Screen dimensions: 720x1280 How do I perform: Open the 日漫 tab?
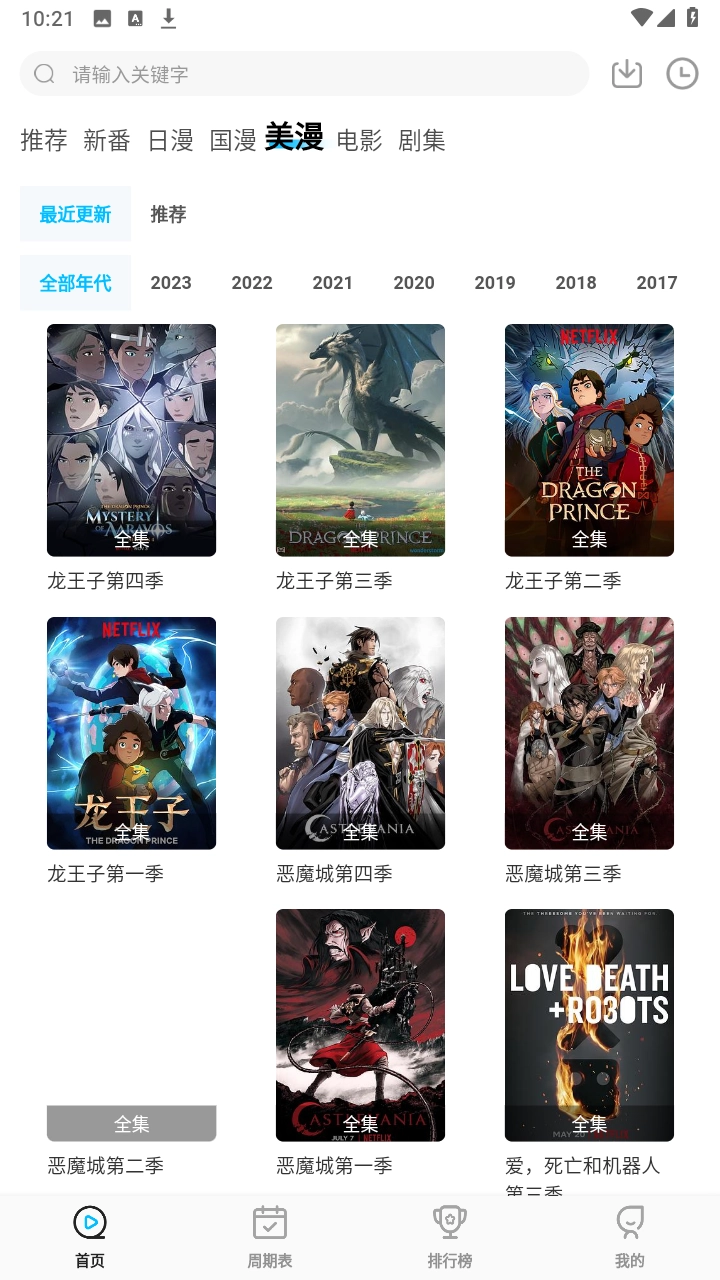click(172, 140)
